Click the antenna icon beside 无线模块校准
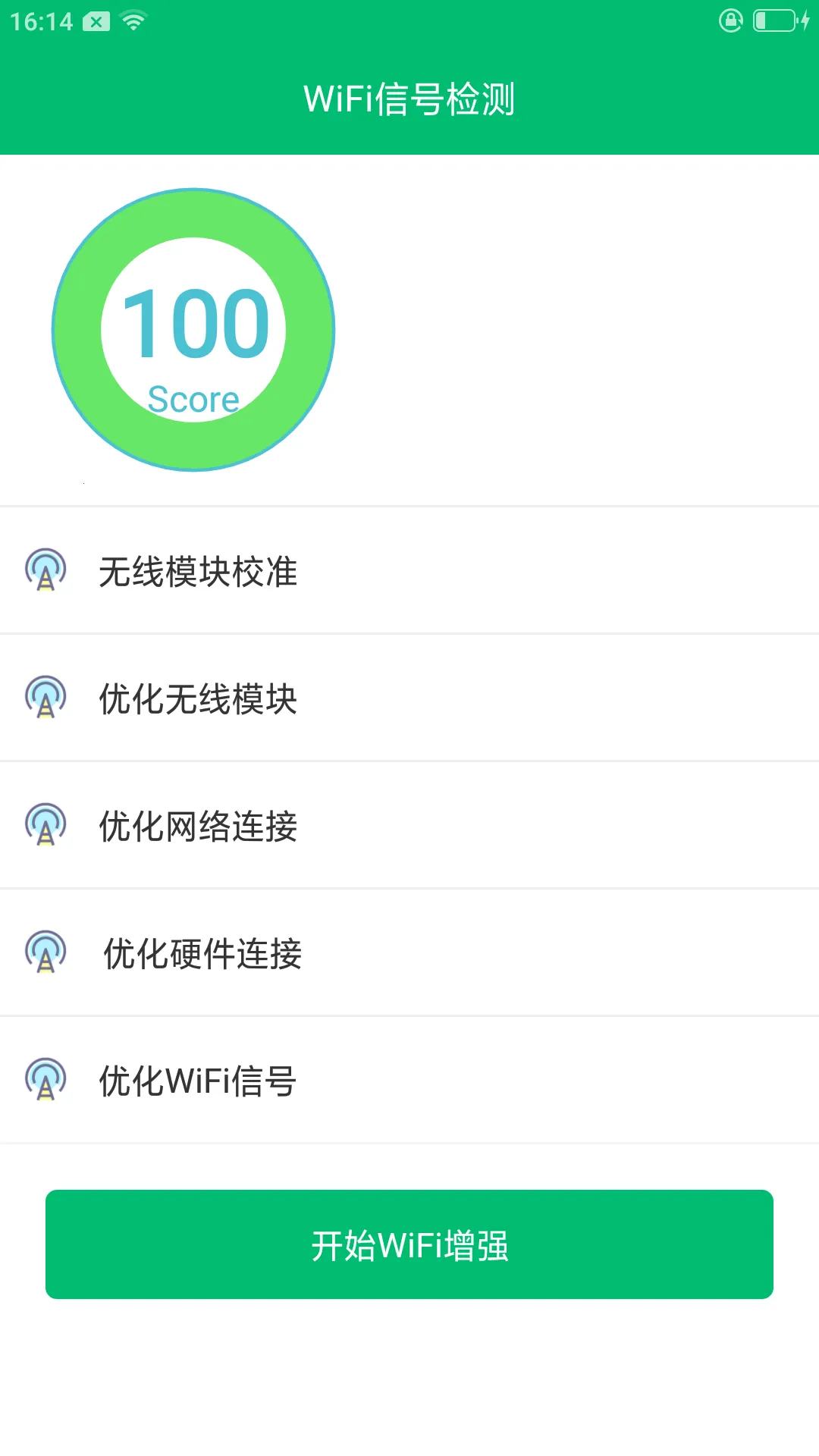This screenshot has height=1456, width=819. click(x=45, y=573)
